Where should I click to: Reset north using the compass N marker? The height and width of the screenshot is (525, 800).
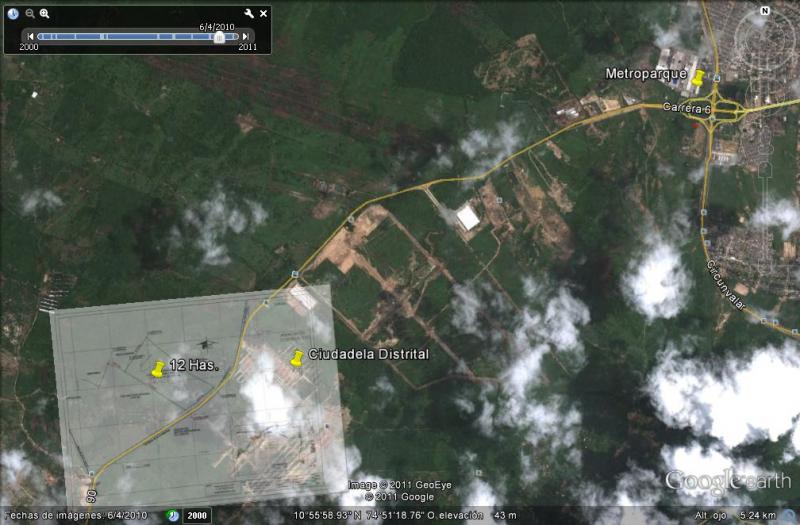click(x=765, y=11)
